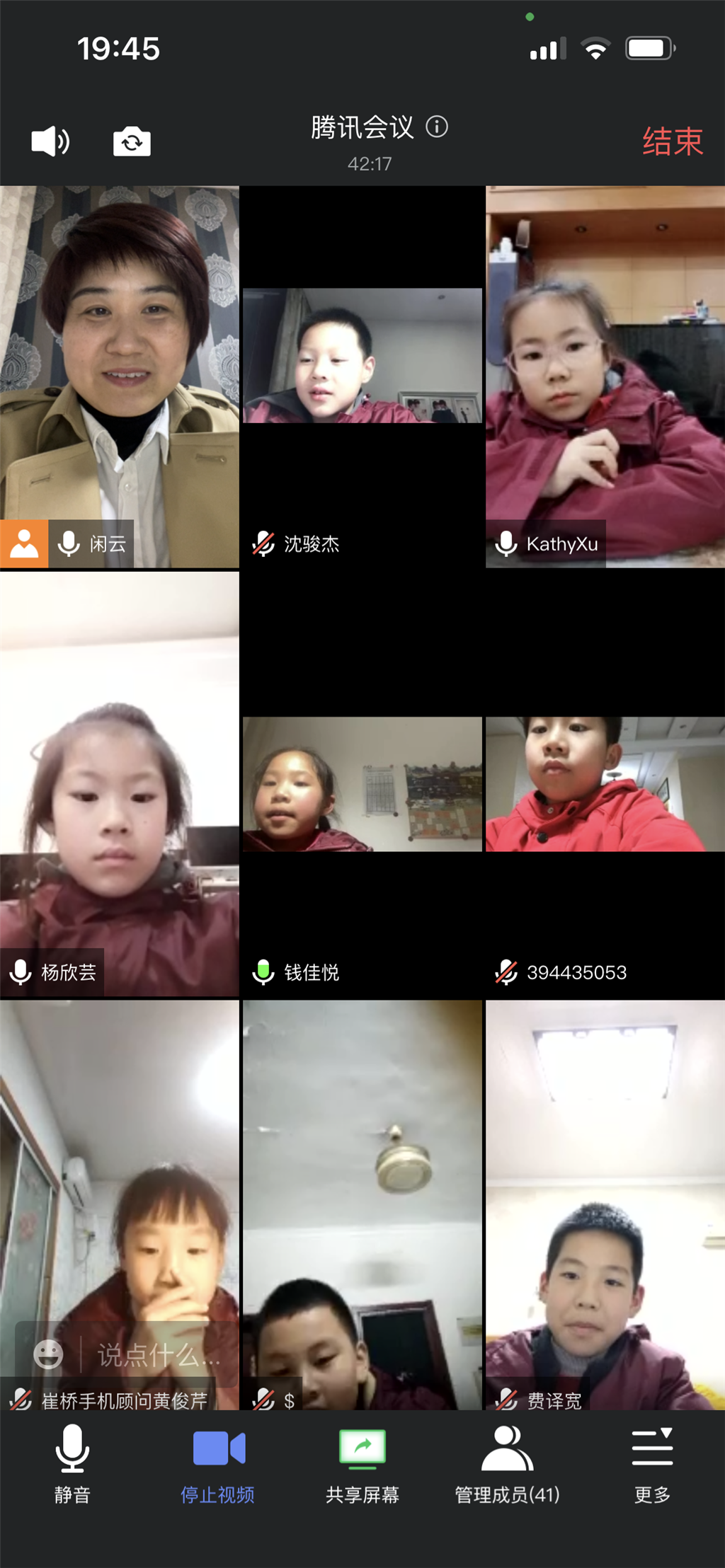The height and width of the screenshot is (1568, 725).
Task: Open meeting info next to 腾讯会议
Action: [437, 127]
